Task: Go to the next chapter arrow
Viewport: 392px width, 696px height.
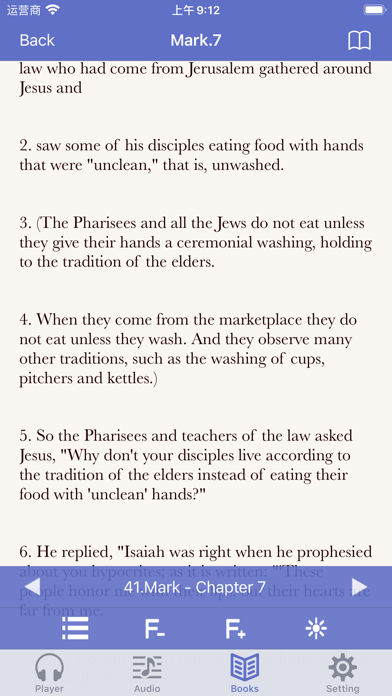Action: pyautogui.click(x=359, y=586)
